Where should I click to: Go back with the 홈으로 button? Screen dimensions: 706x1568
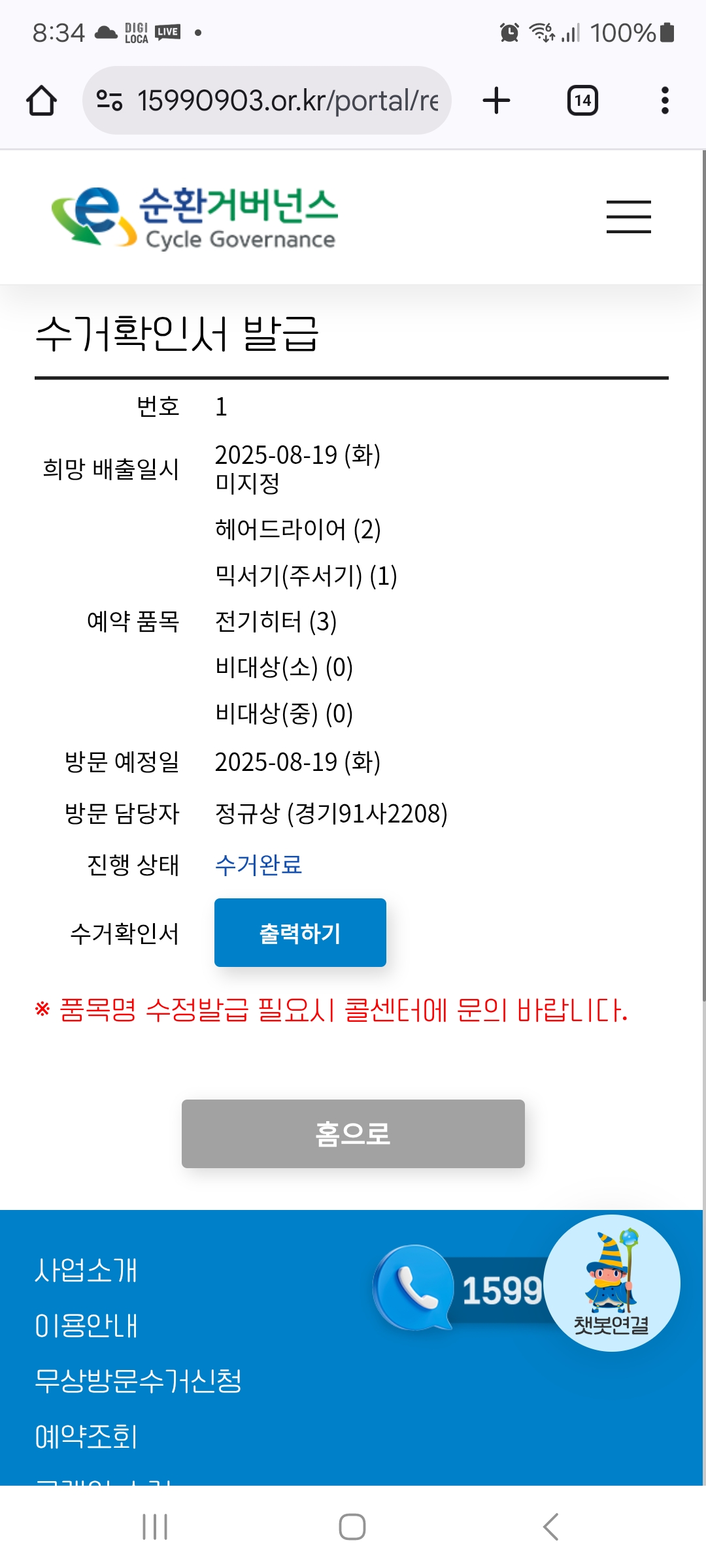tap(353, 1134)
